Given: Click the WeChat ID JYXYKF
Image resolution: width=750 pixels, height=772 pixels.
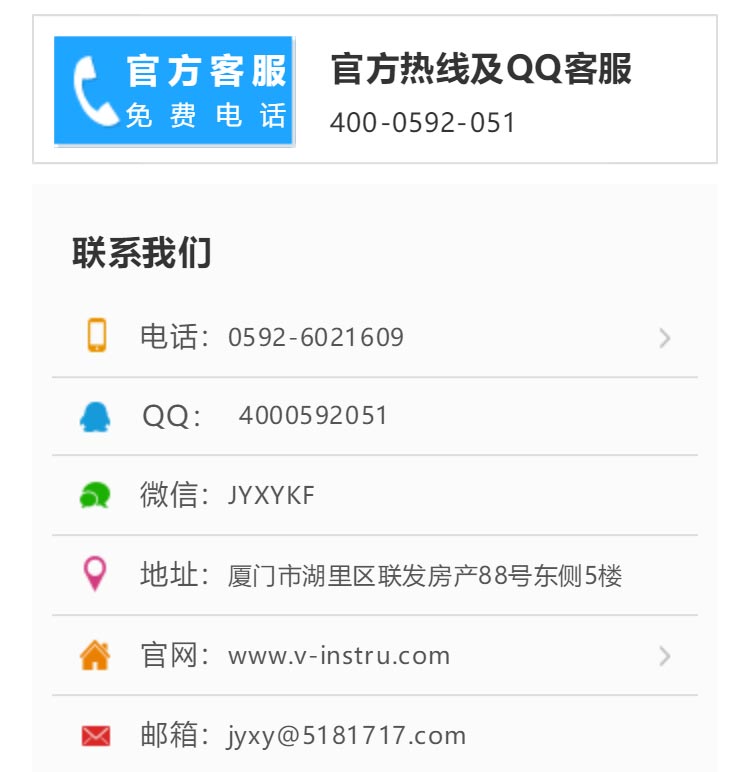Looking at the screenshot, I should pos(269,496).
